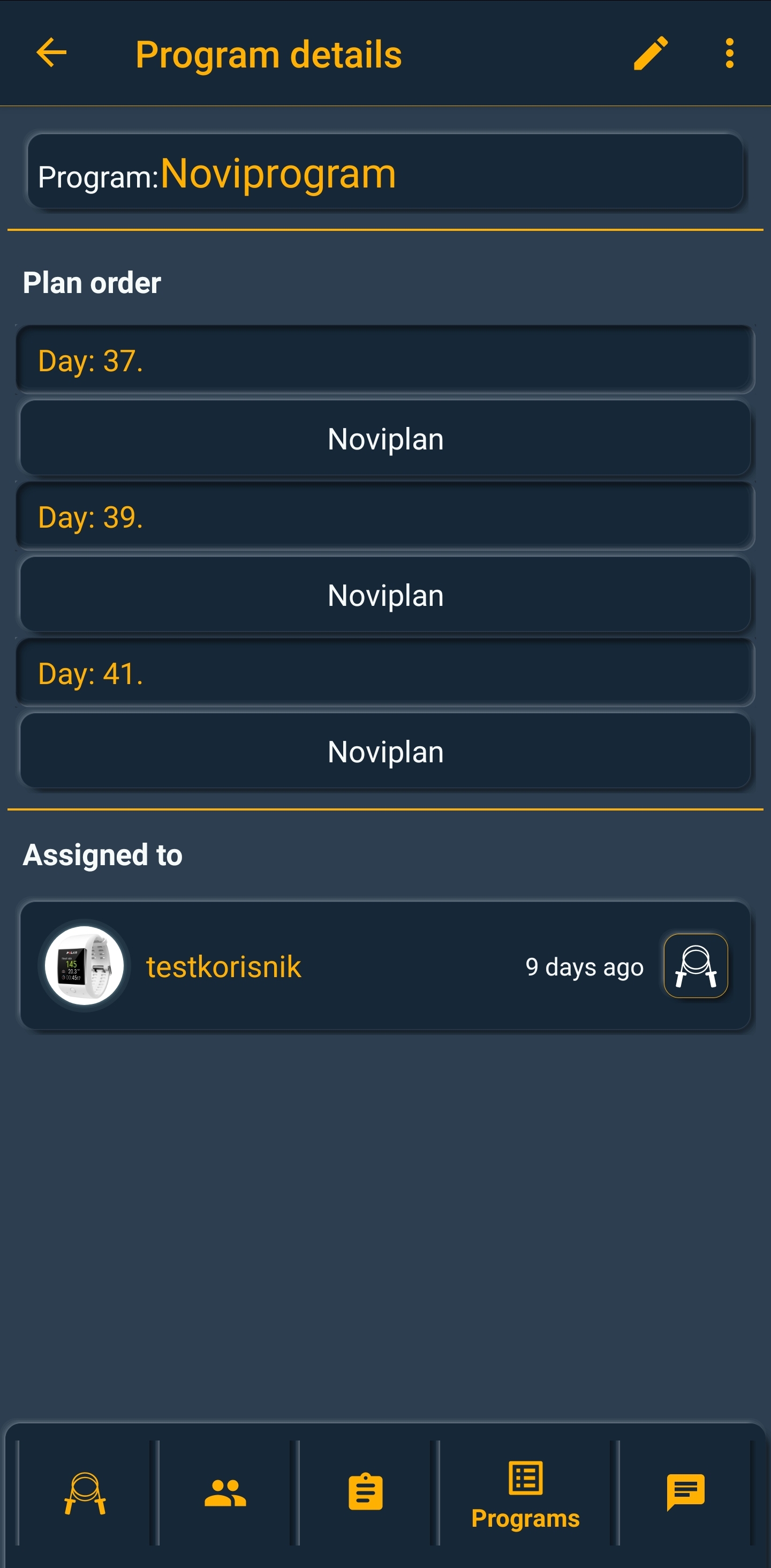Switch to the clipboard plans tab
This screenshot has height=1568, width=771.
point(365,1492)
